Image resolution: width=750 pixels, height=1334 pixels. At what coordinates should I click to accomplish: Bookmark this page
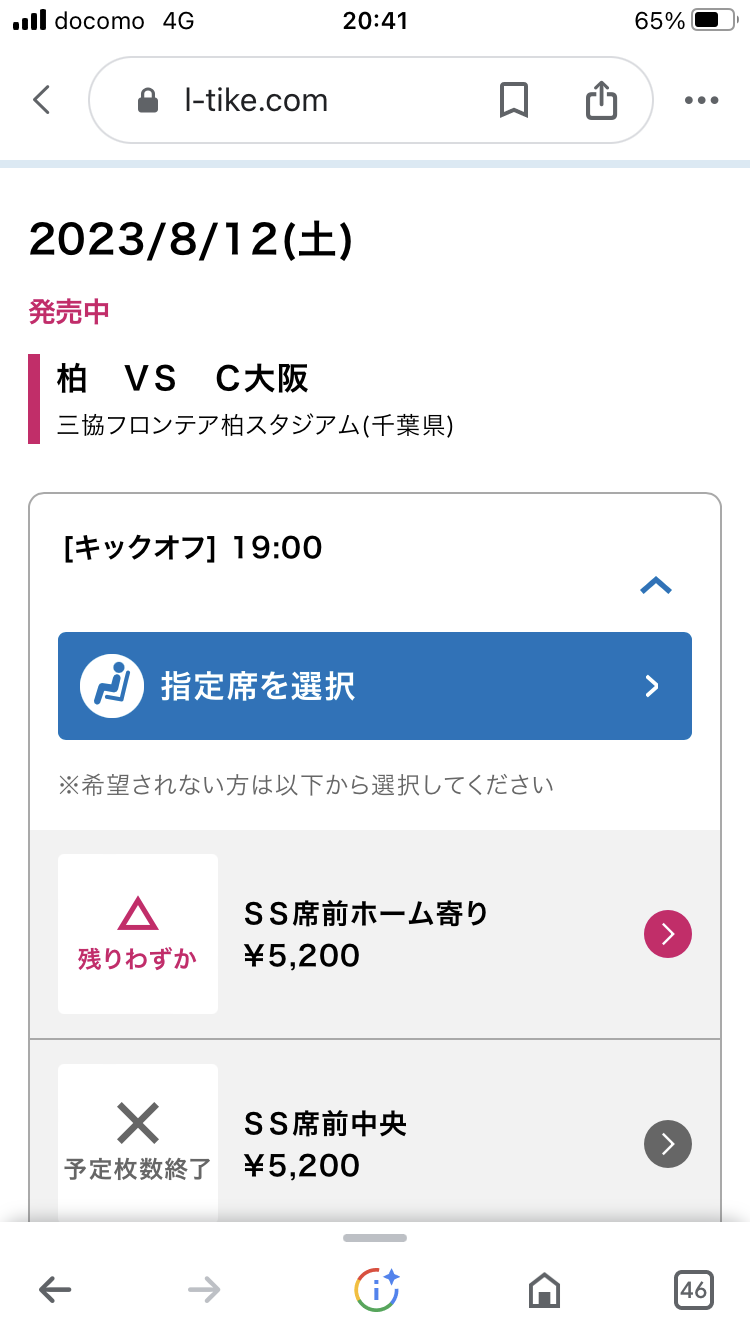[x=514, y=100]
